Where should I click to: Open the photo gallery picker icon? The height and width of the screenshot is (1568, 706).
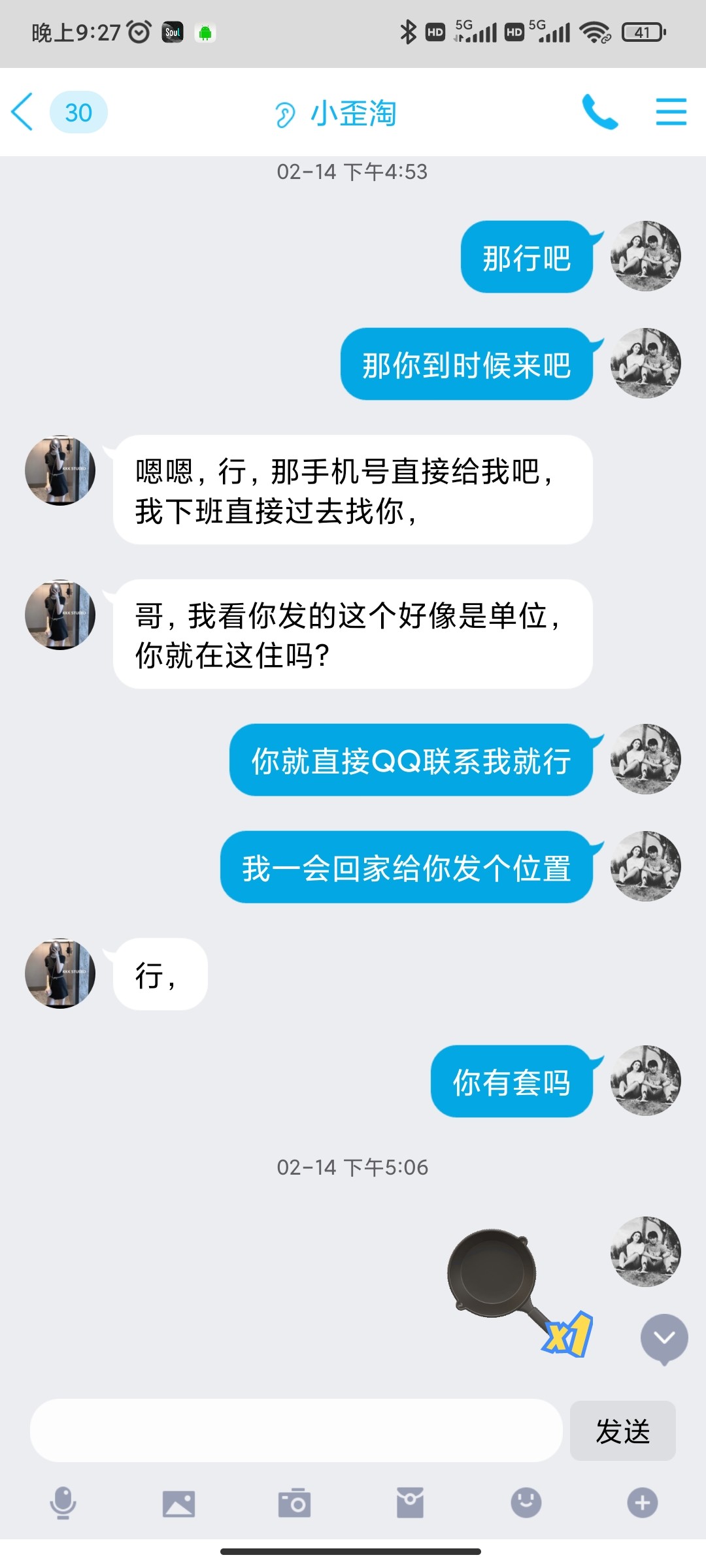click(x=178, y=1503)
